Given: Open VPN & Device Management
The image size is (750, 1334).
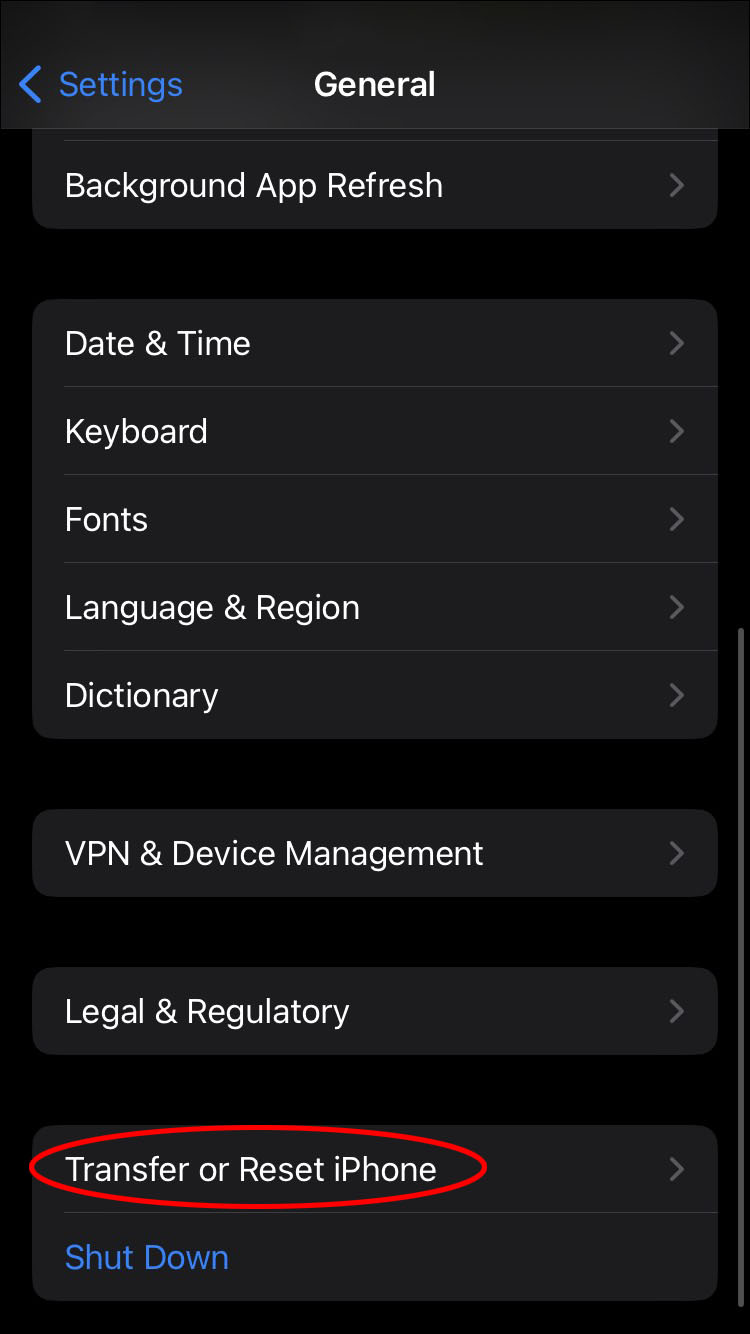Looking at the screenshot, I should (x=374, y=854).
